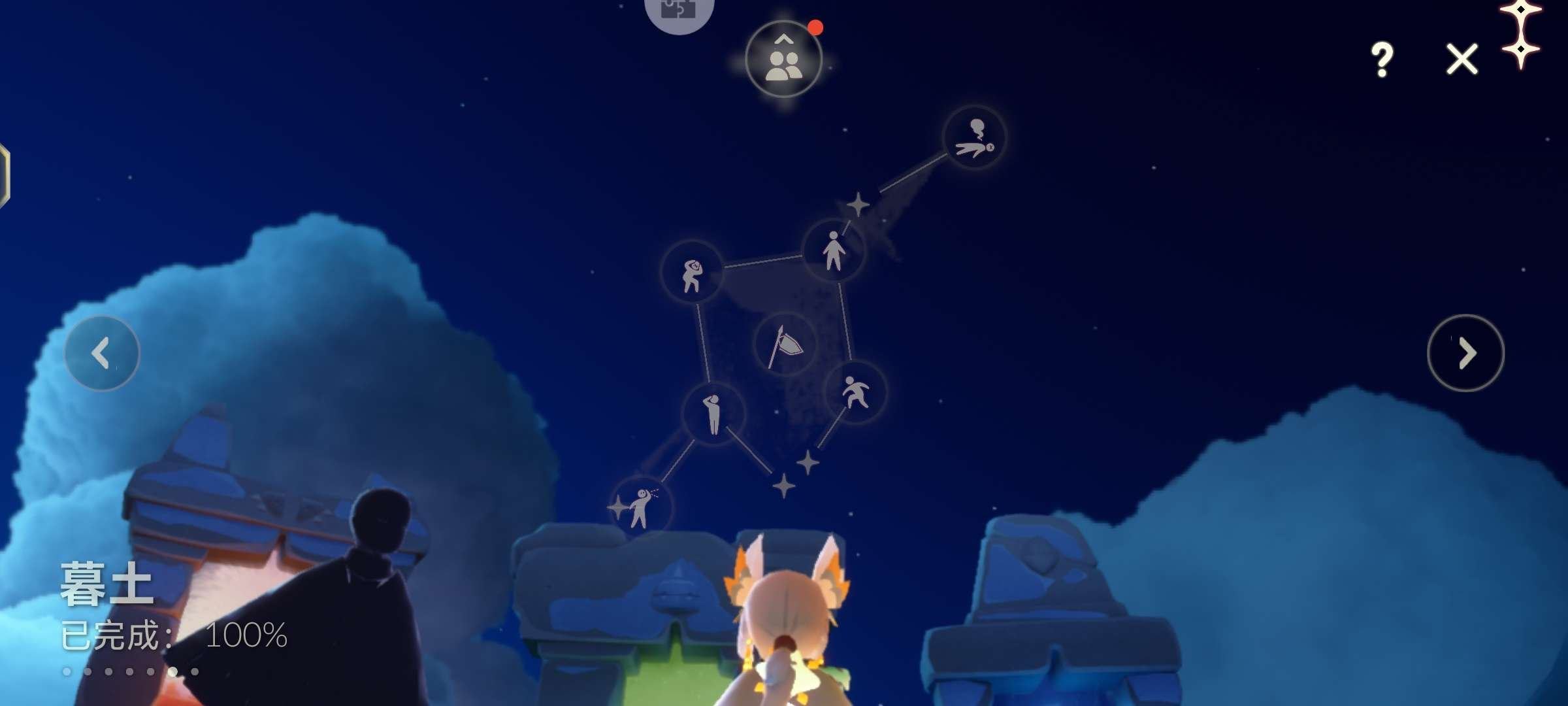1568x706 pixels.
Task: Select the flag node at the center
Action: 785,344
